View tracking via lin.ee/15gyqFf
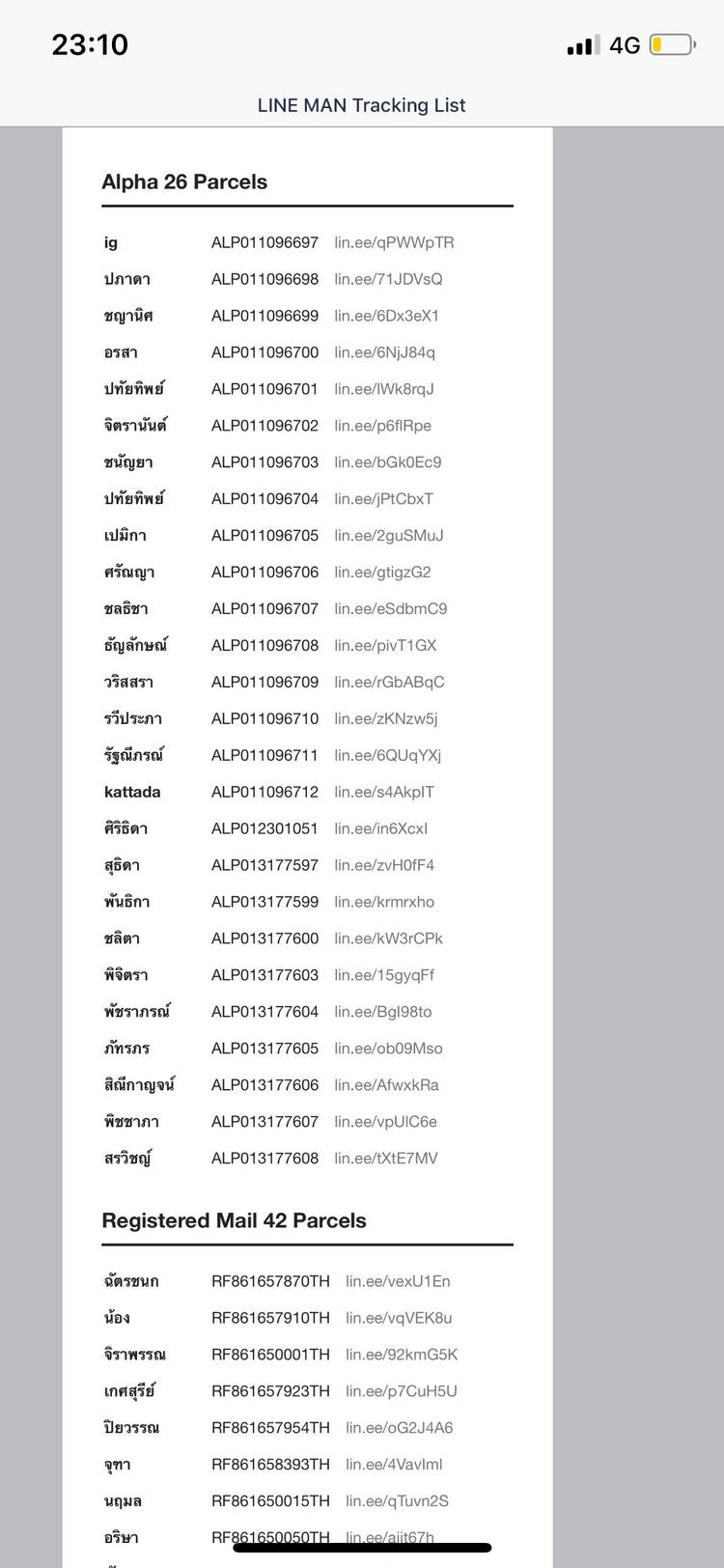724x1568 pixels. pyautogui.click(x=384, y=975)
